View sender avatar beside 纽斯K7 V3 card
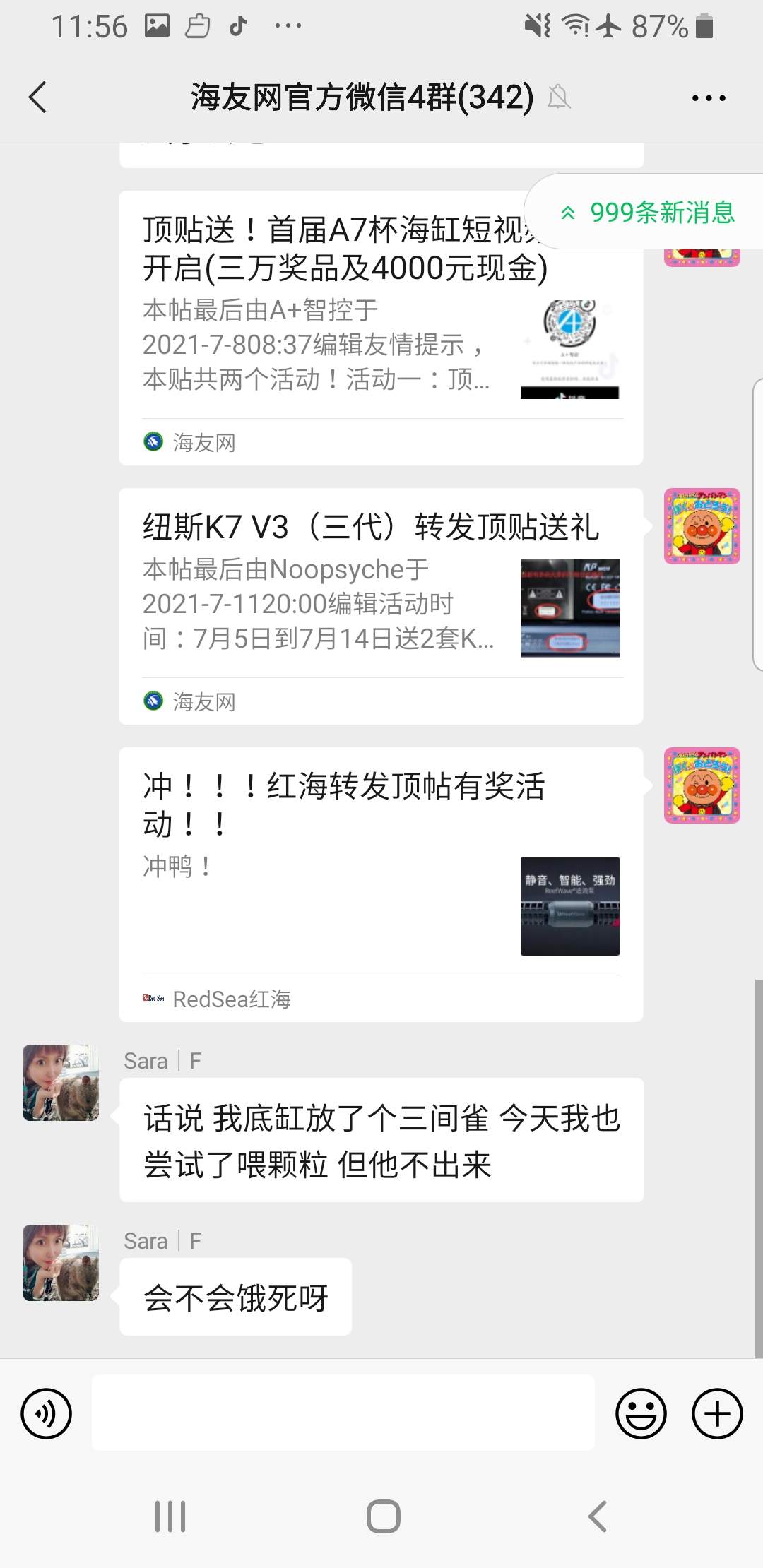The height and width of the screenshot is (1568, 763). pos(702,526)
